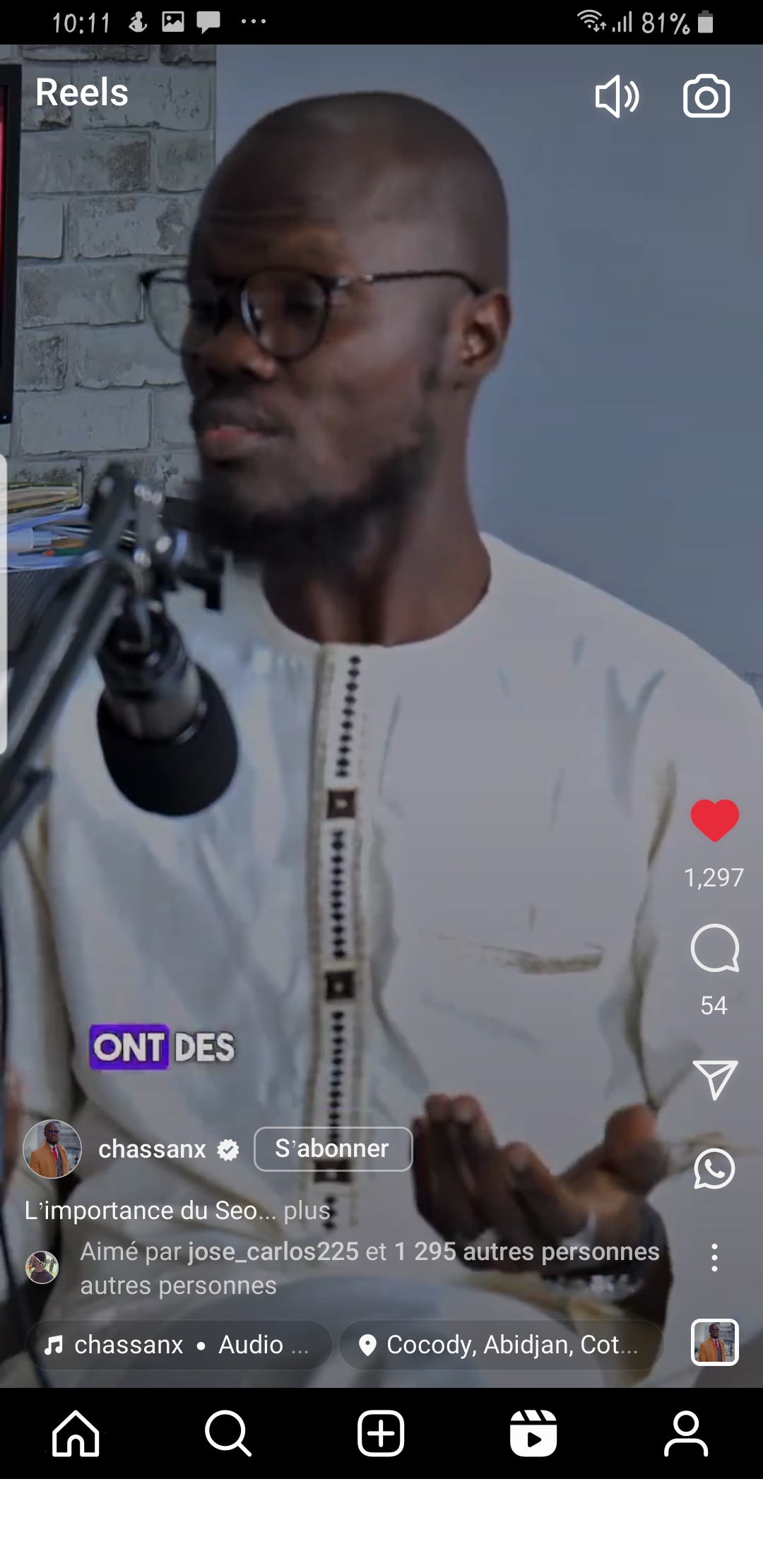This screenshot has width=763, height=1568.
Task: Switch to the Search tab
Action: click(227, 1434)
